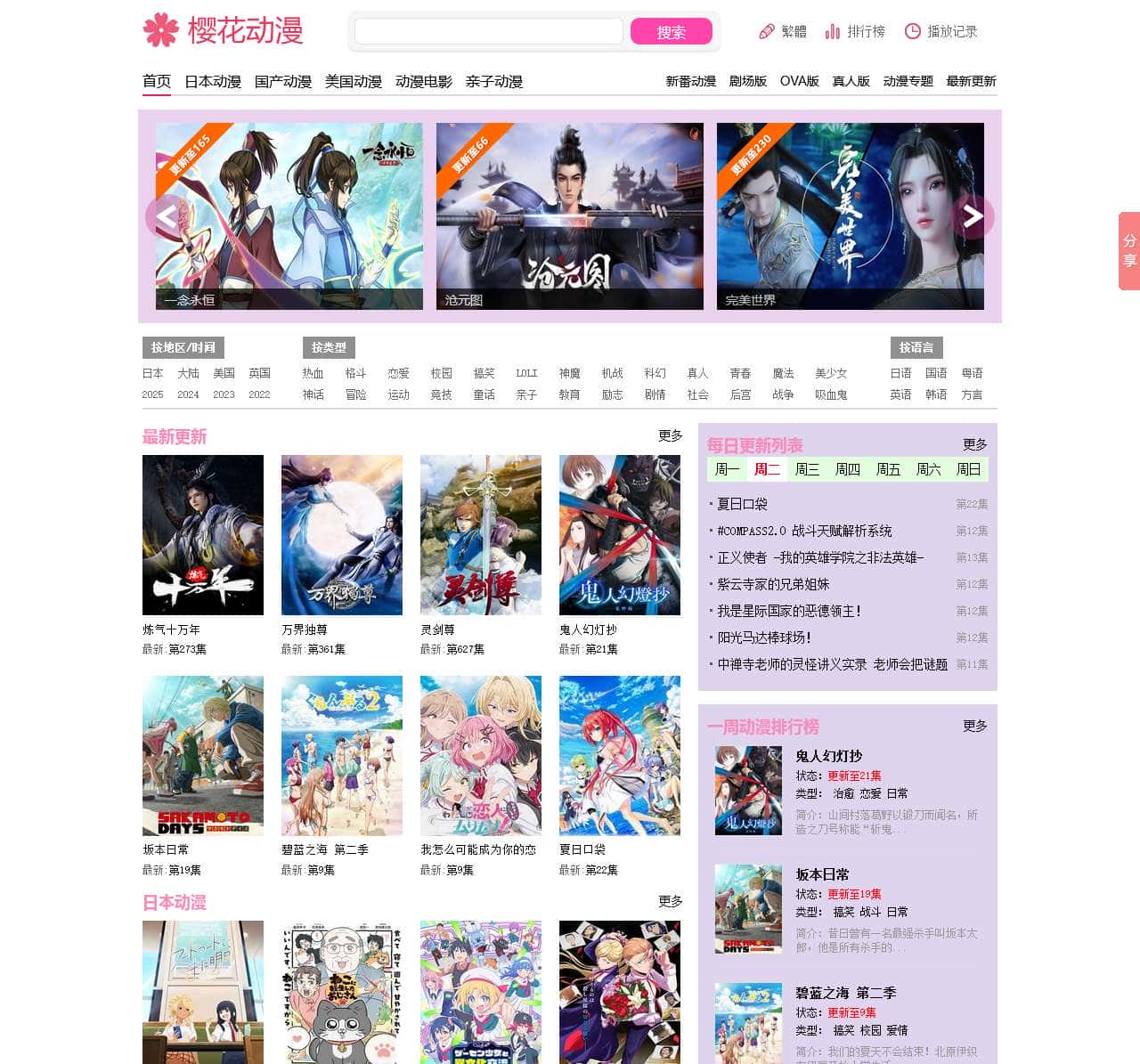Viewport: 1140px width, 1064px height.
Task: Show previous carousel banner
Action: [x=167, y=215]
